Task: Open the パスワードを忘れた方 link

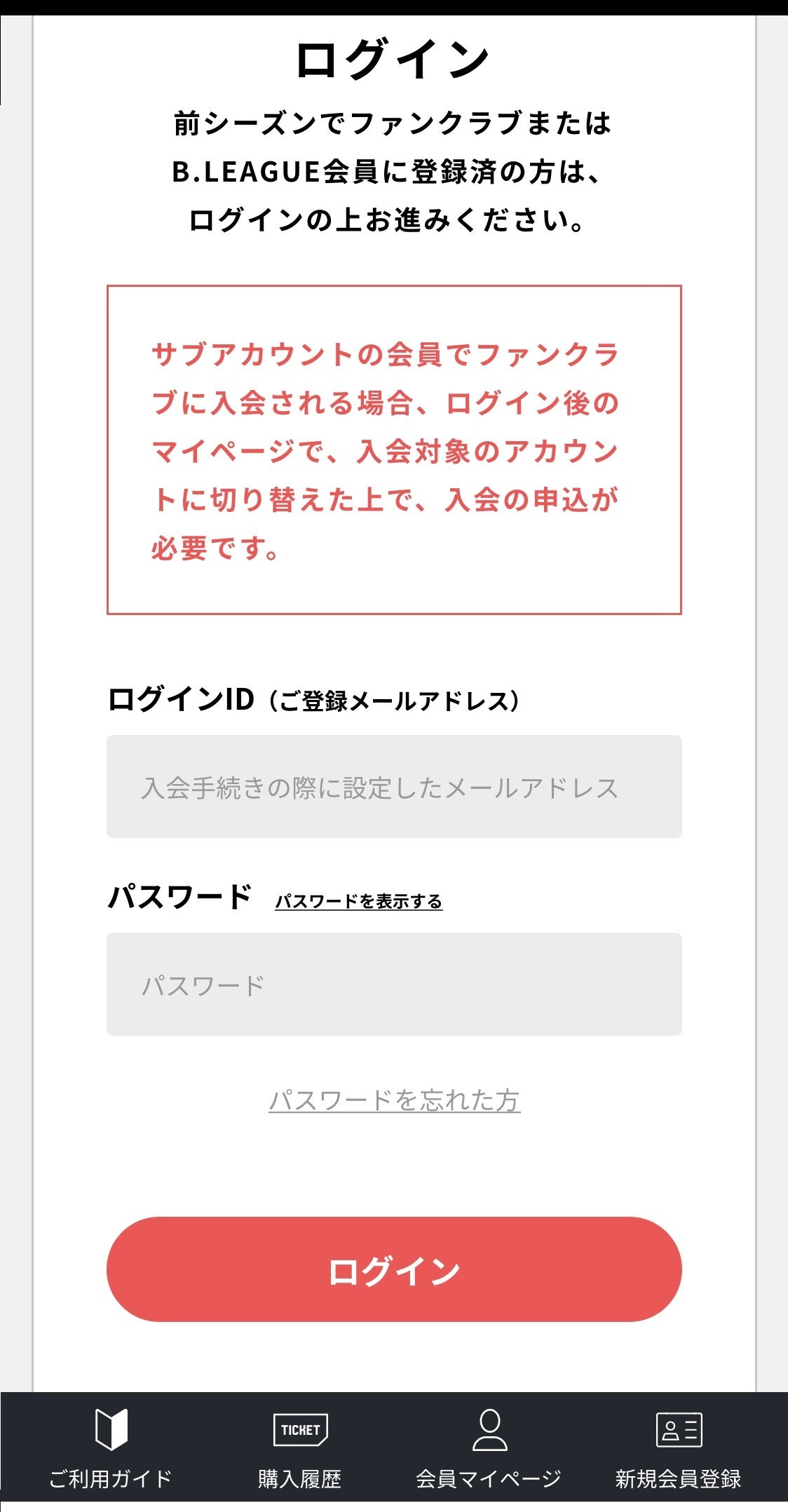Action: (394, 1100)
